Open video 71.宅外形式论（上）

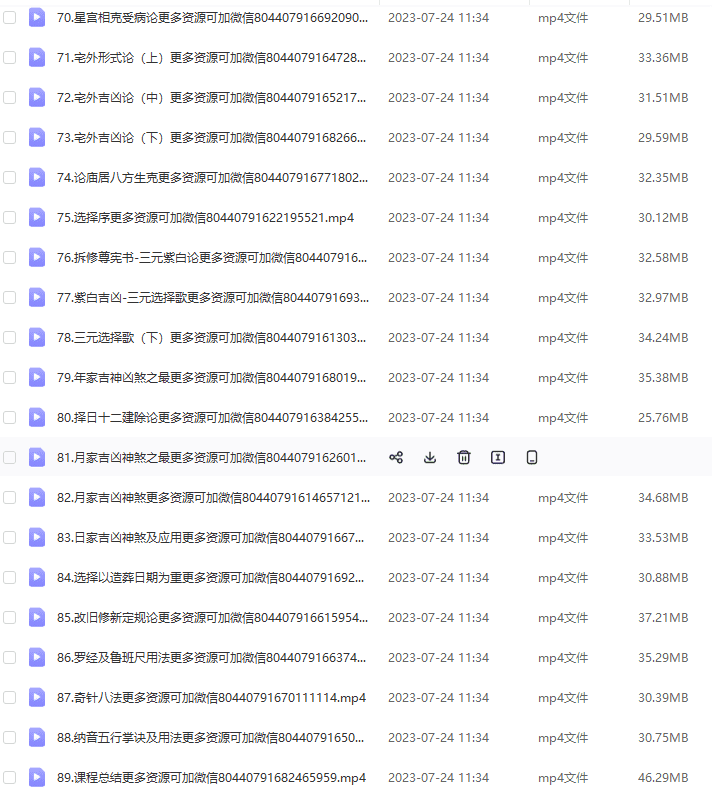(x=212, y=58)
